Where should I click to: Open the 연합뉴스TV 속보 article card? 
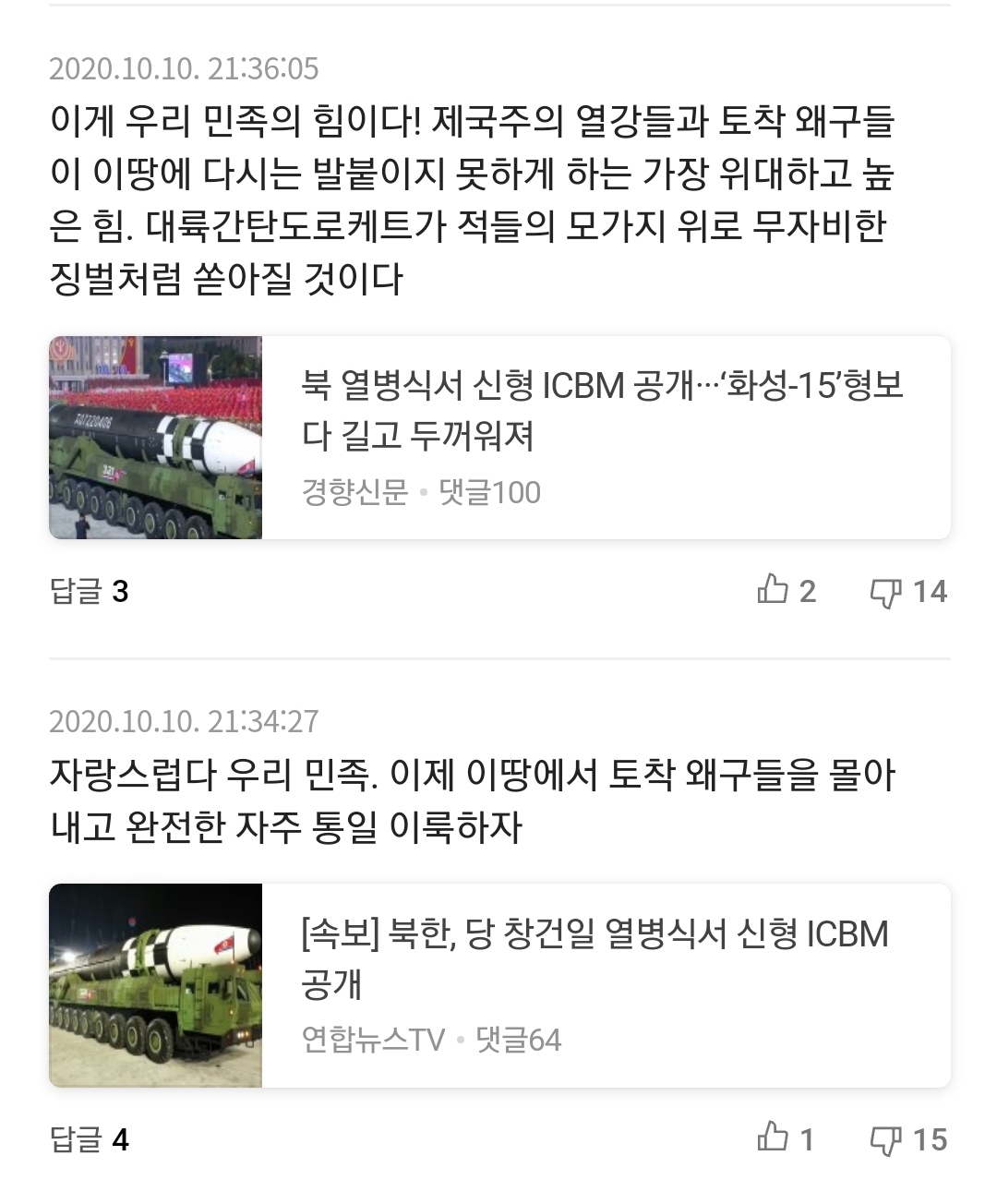[x=499, y=985]
